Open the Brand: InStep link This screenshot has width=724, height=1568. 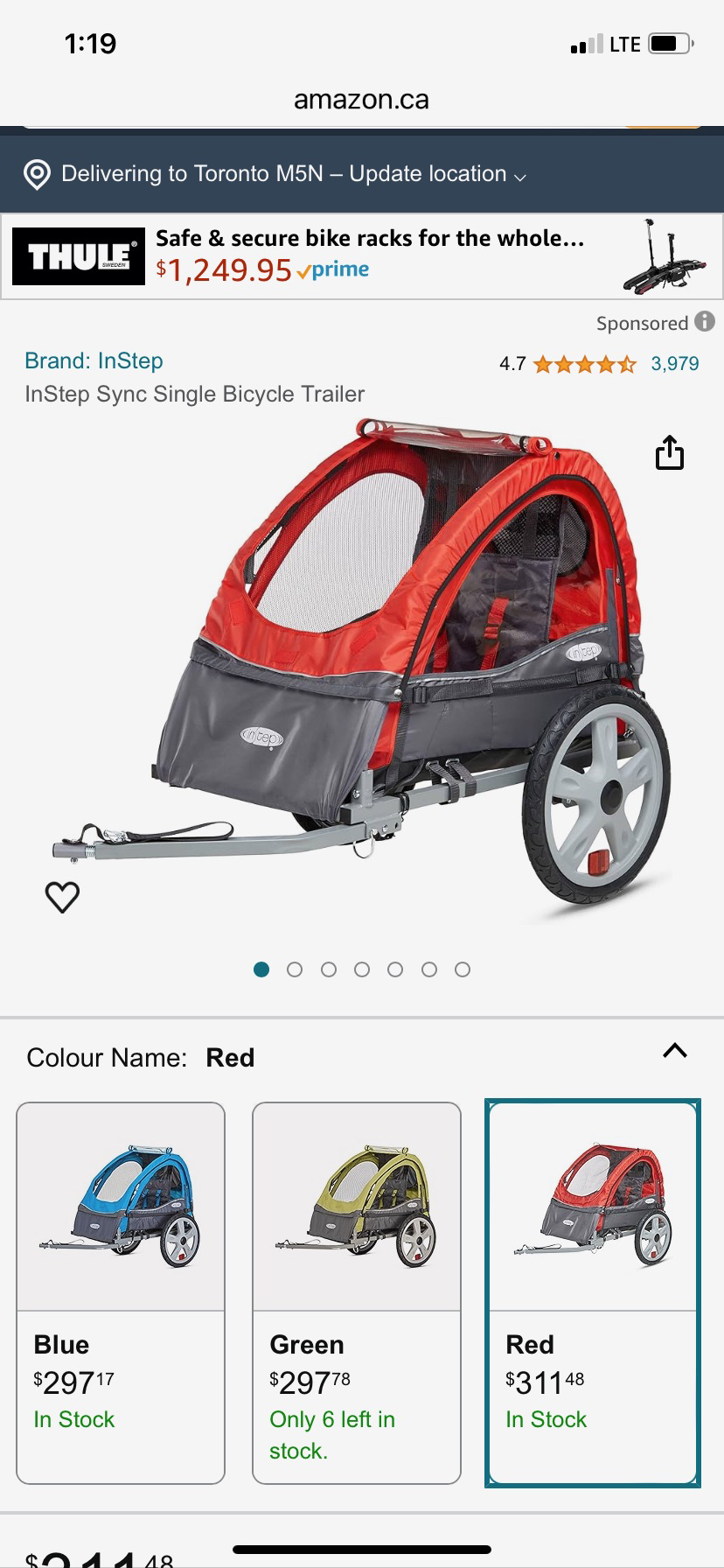click(94, 360)
